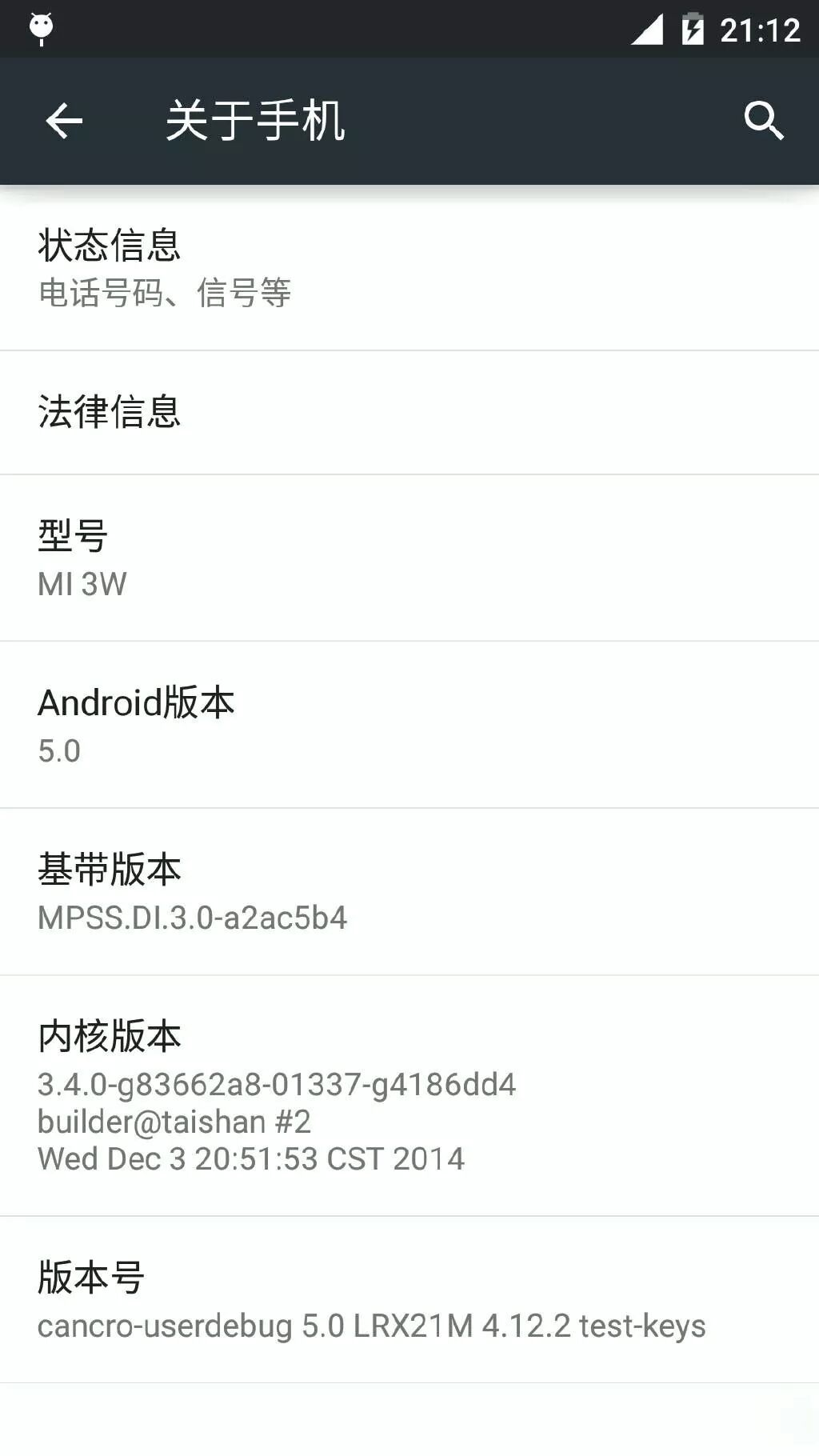Screen dimensions: 819x1456
Task: Select the 内核版本 row
Action: (409, 1095)
